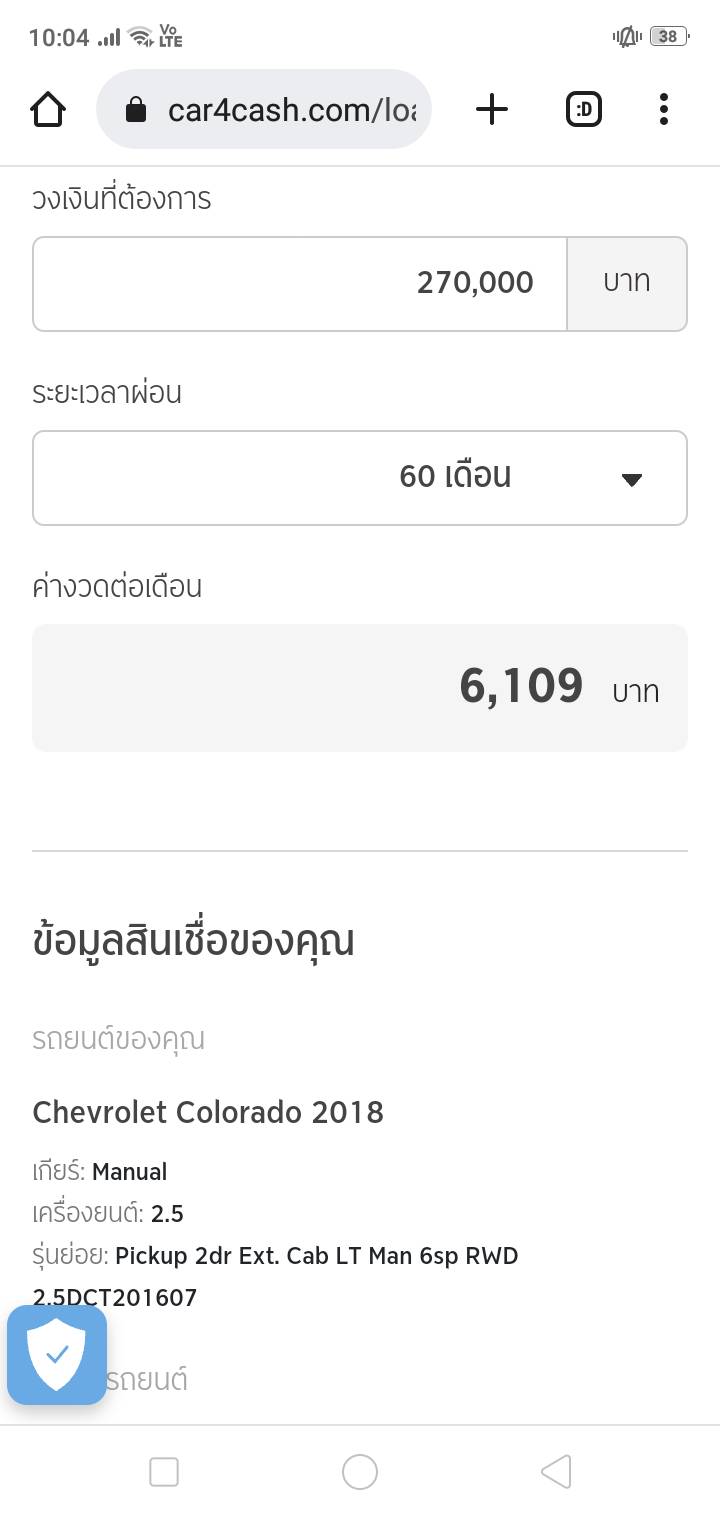720x1520 pixels.
Task: Go to the browser home page
Action: tap(48, 110)
